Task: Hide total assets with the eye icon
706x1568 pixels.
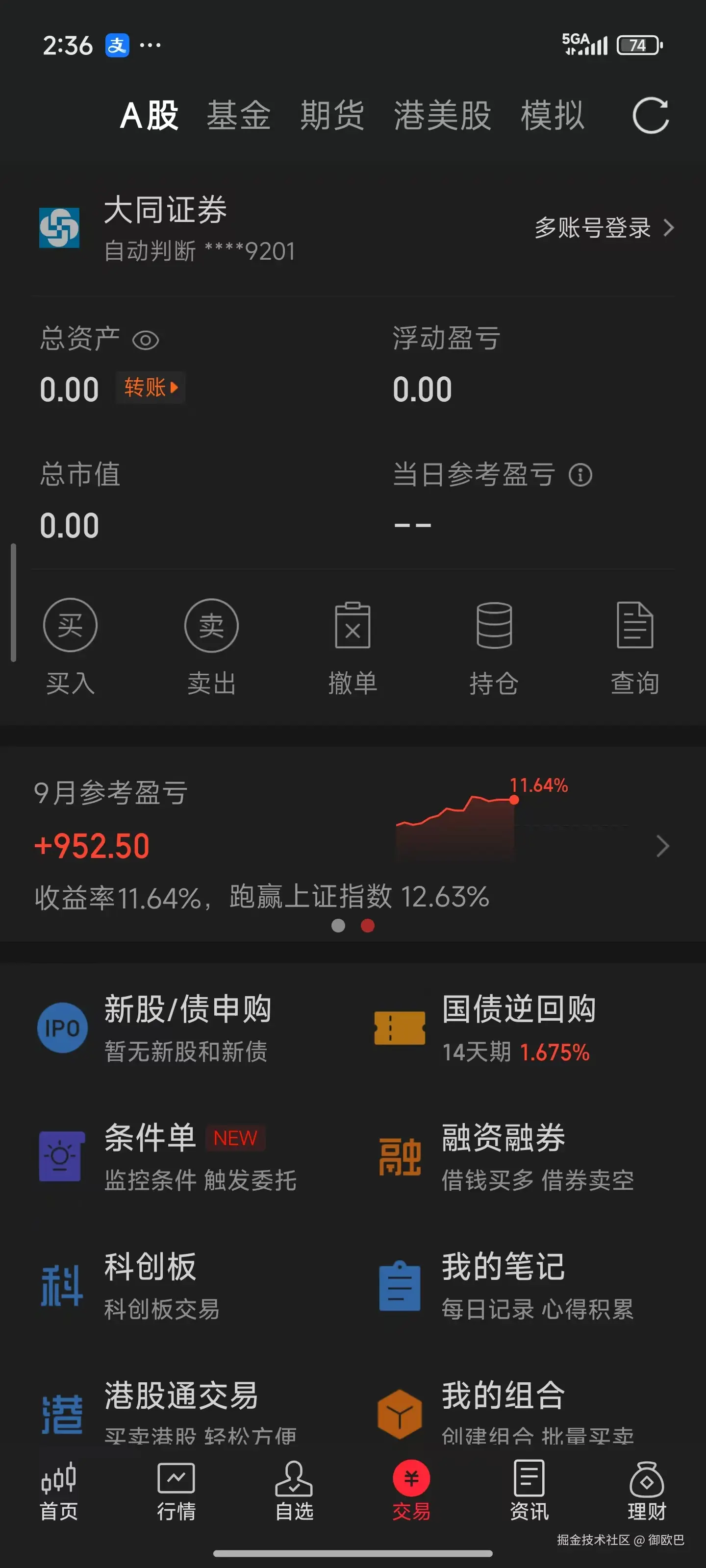Action: (x=146, y=340)
